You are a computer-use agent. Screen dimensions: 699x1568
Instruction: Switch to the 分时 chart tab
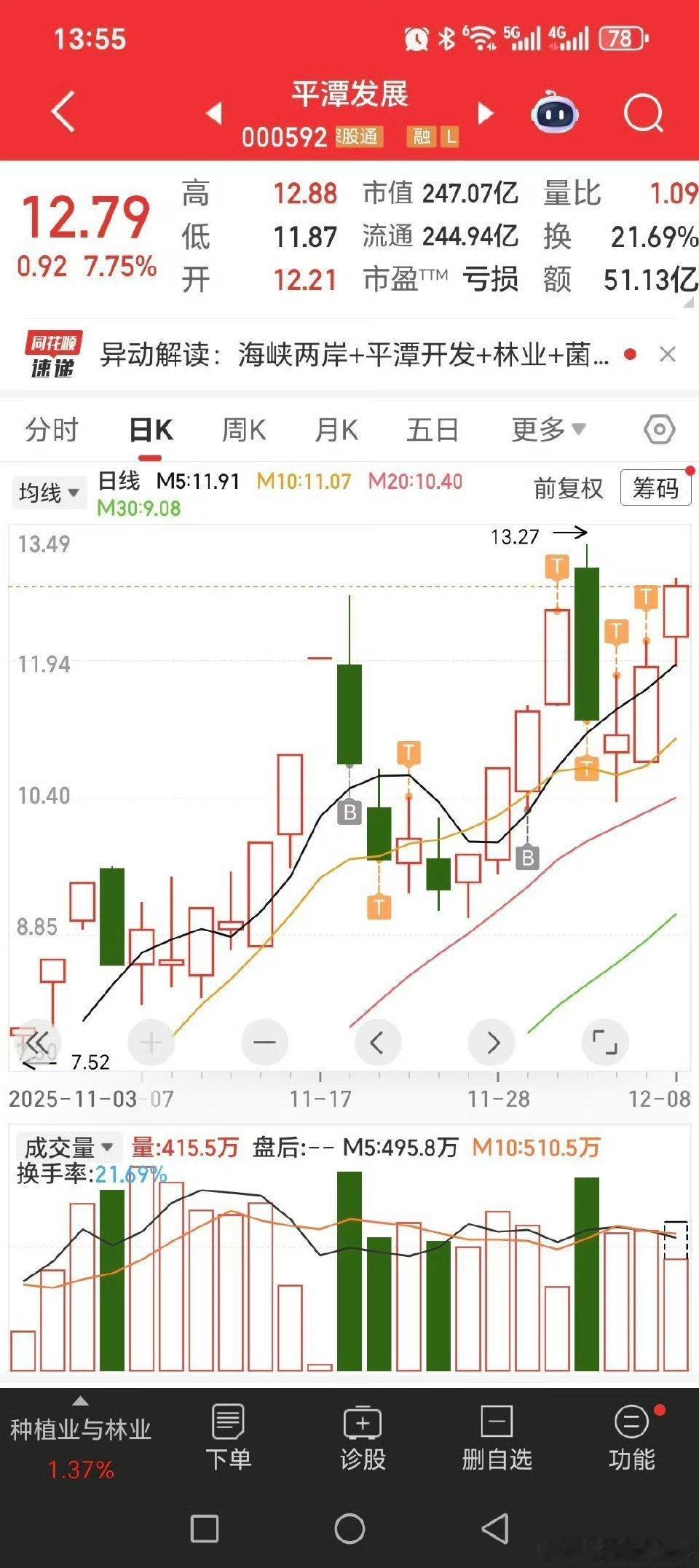pos(51,430)
